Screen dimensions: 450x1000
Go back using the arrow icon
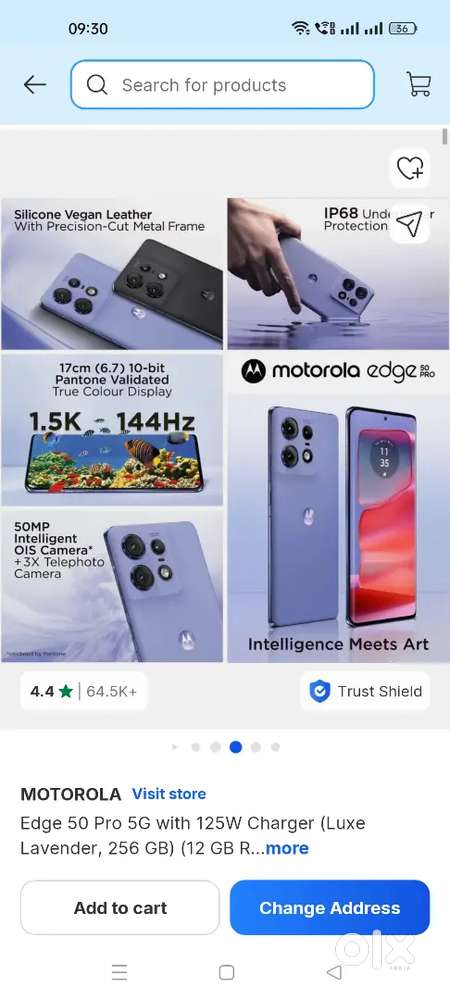pos(34,85)
